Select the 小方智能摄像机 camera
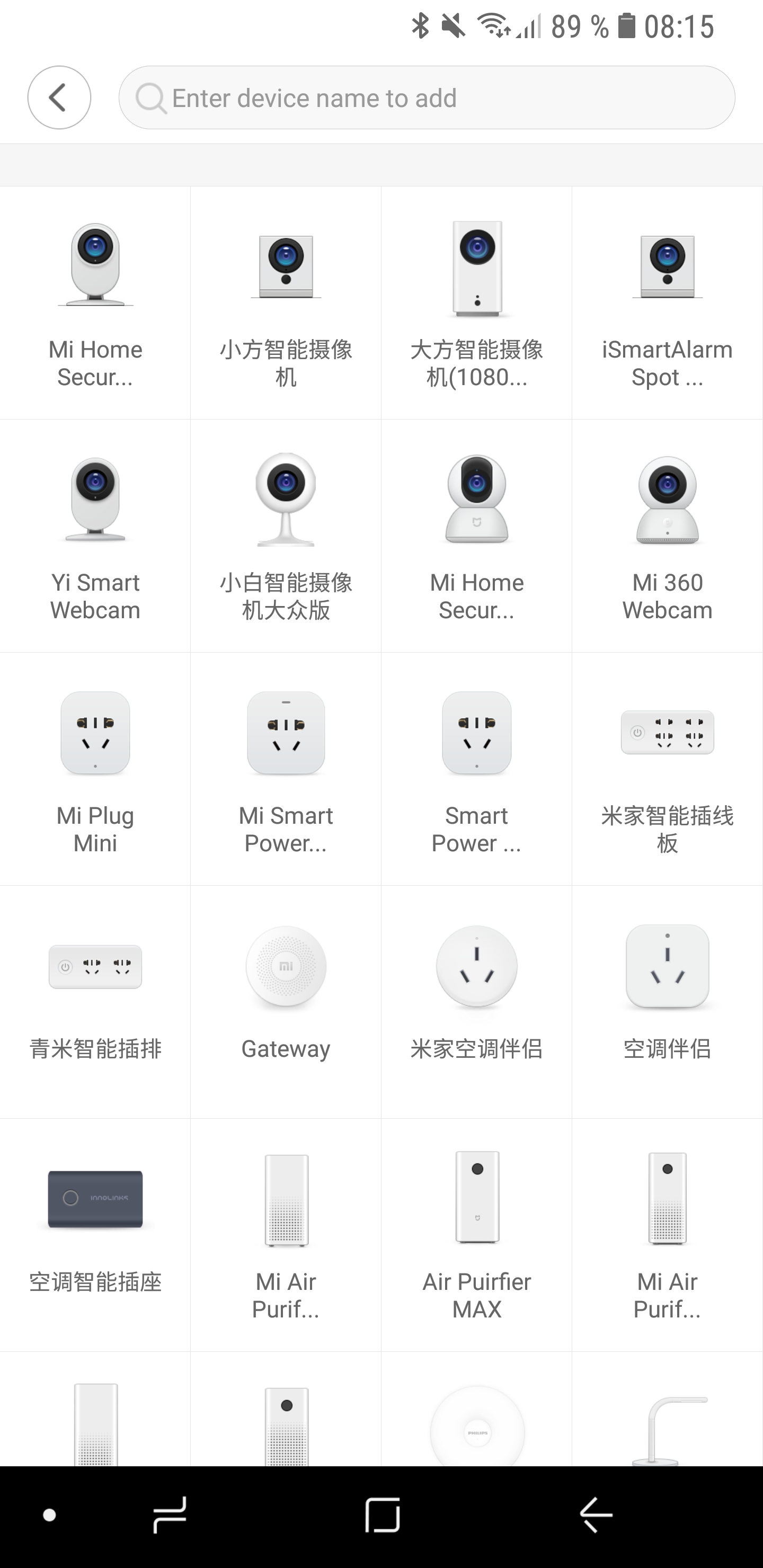This screenshot has height=1568, width=763. point(286,302)
